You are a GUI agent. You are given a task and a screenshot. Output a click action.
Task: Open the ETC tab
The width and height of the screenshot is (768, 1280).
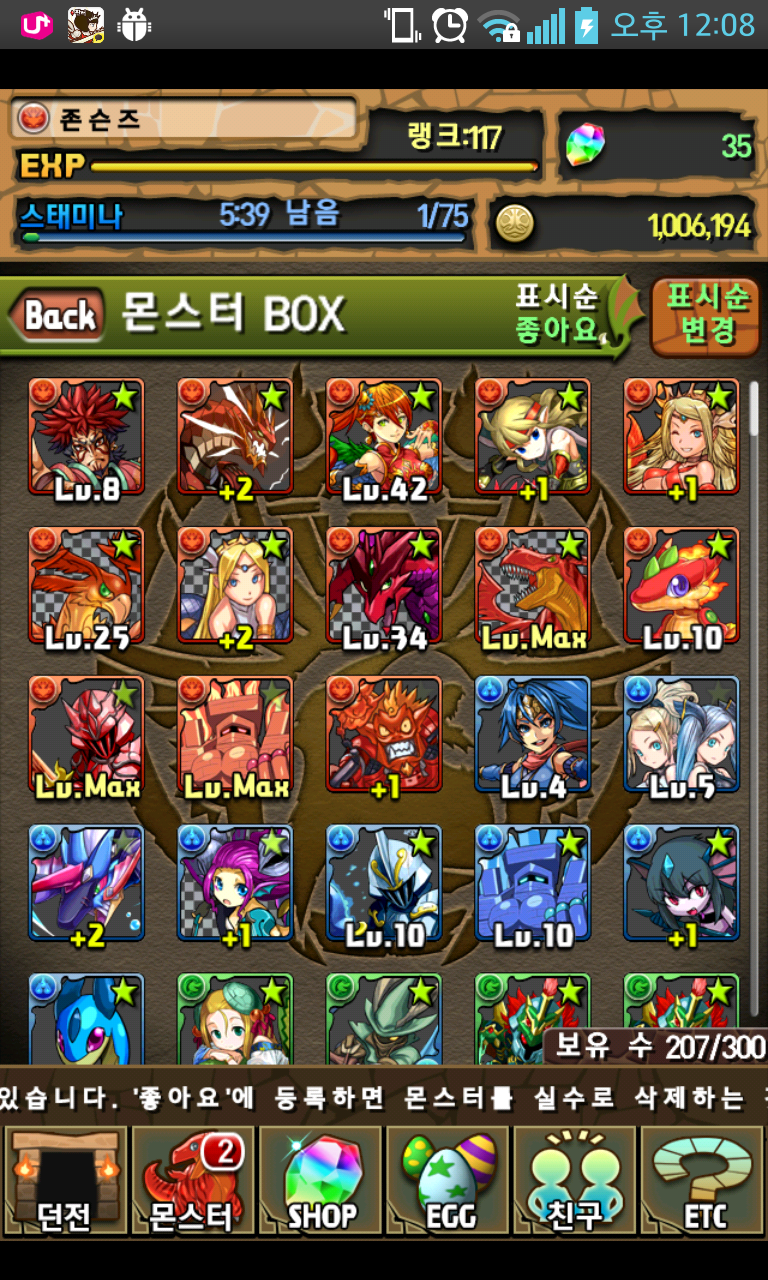point(704,1180)
